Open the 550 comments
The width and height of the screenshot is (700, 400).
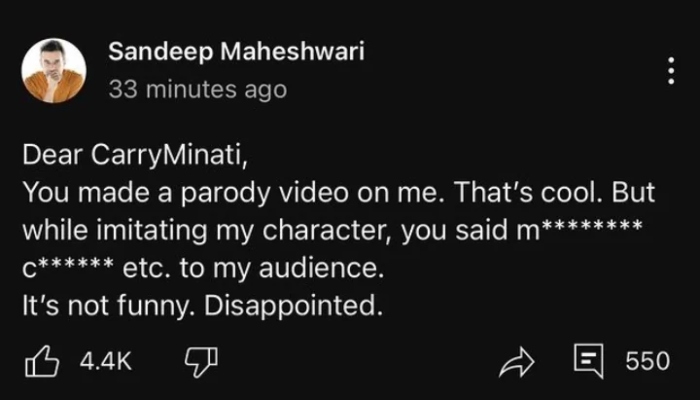pyautogui.click(x=591, y=361)
